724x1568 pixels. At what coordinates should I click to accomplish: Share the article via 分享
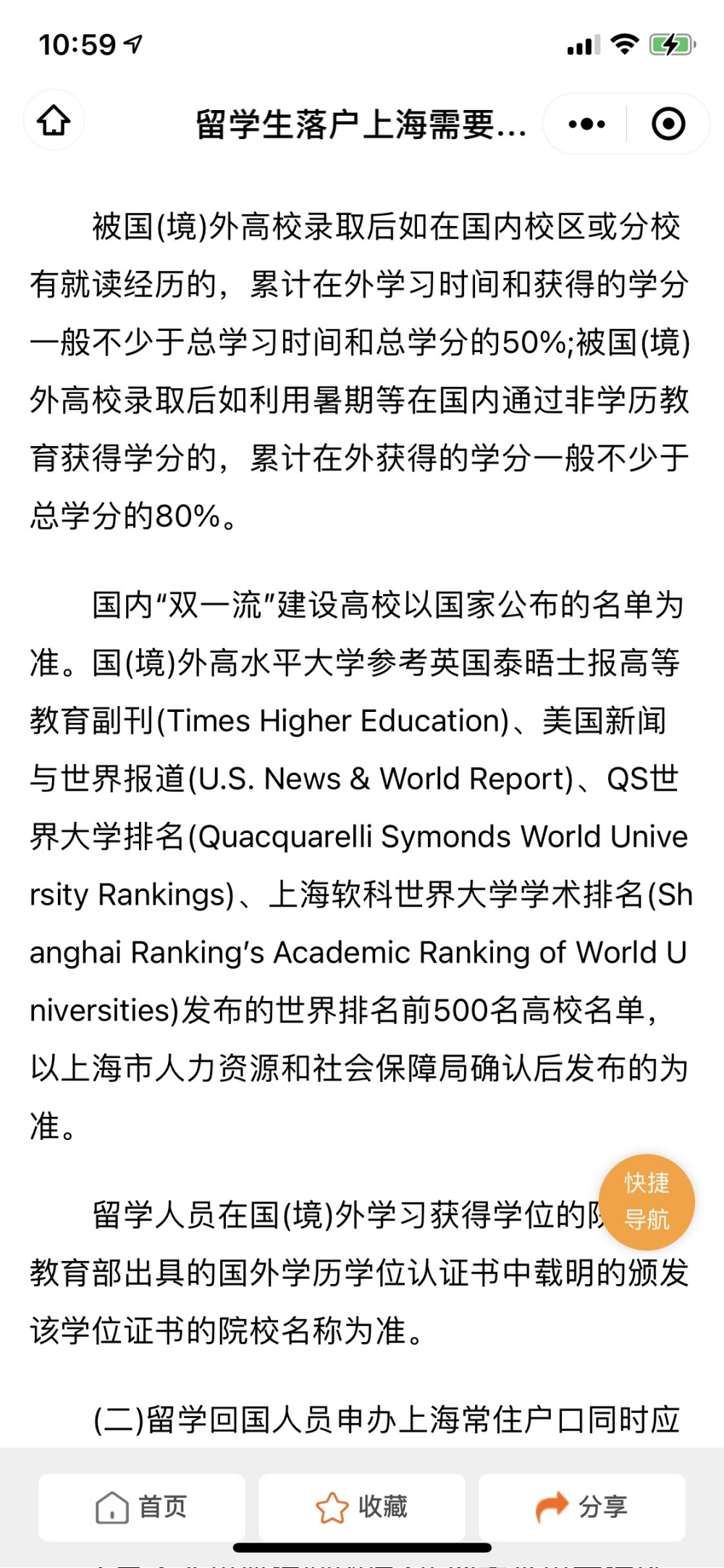pos(582,1507)
